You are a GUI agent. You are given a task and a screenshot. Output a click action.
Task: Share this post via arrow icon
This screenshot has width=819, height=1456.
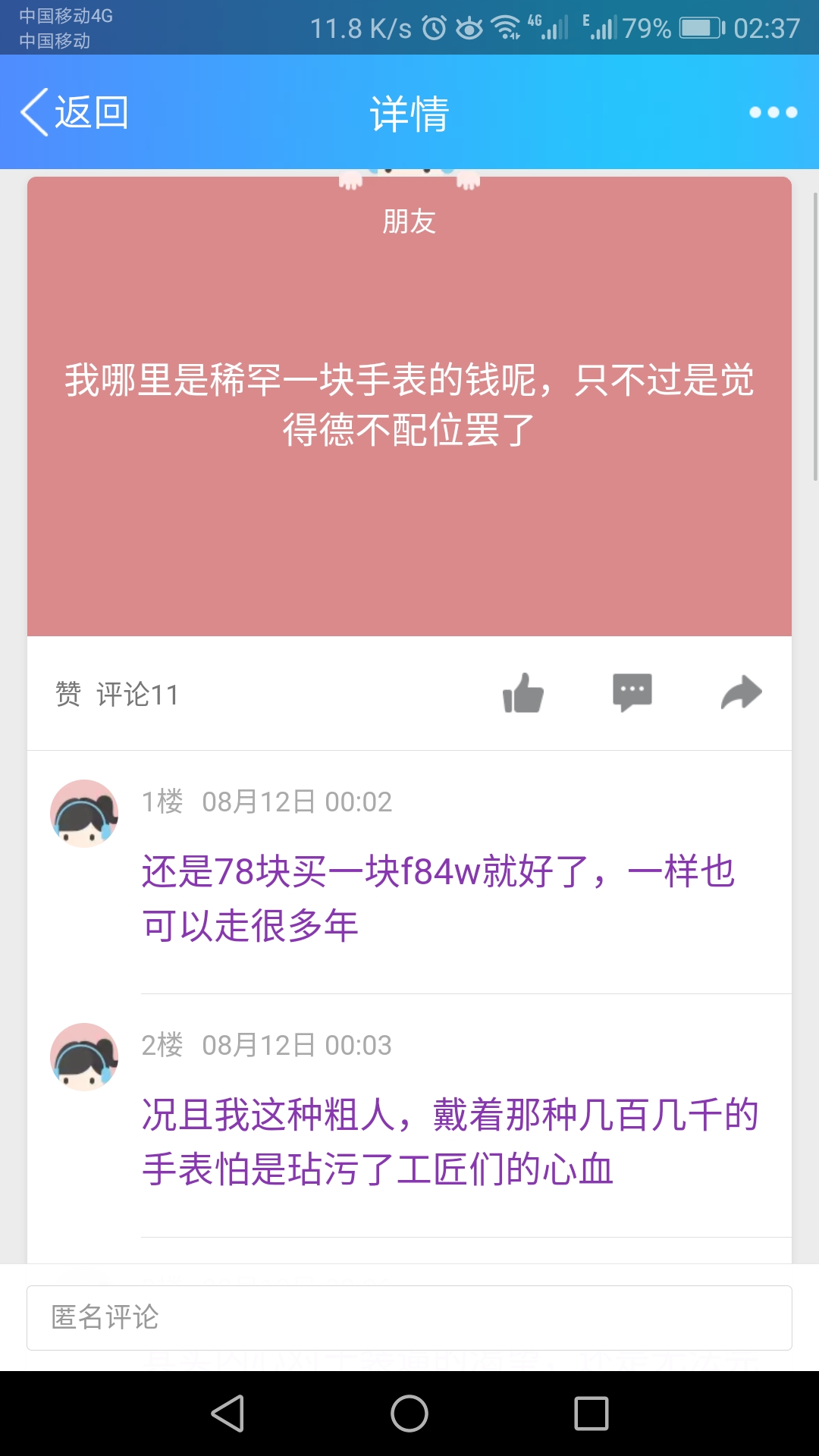741,692
